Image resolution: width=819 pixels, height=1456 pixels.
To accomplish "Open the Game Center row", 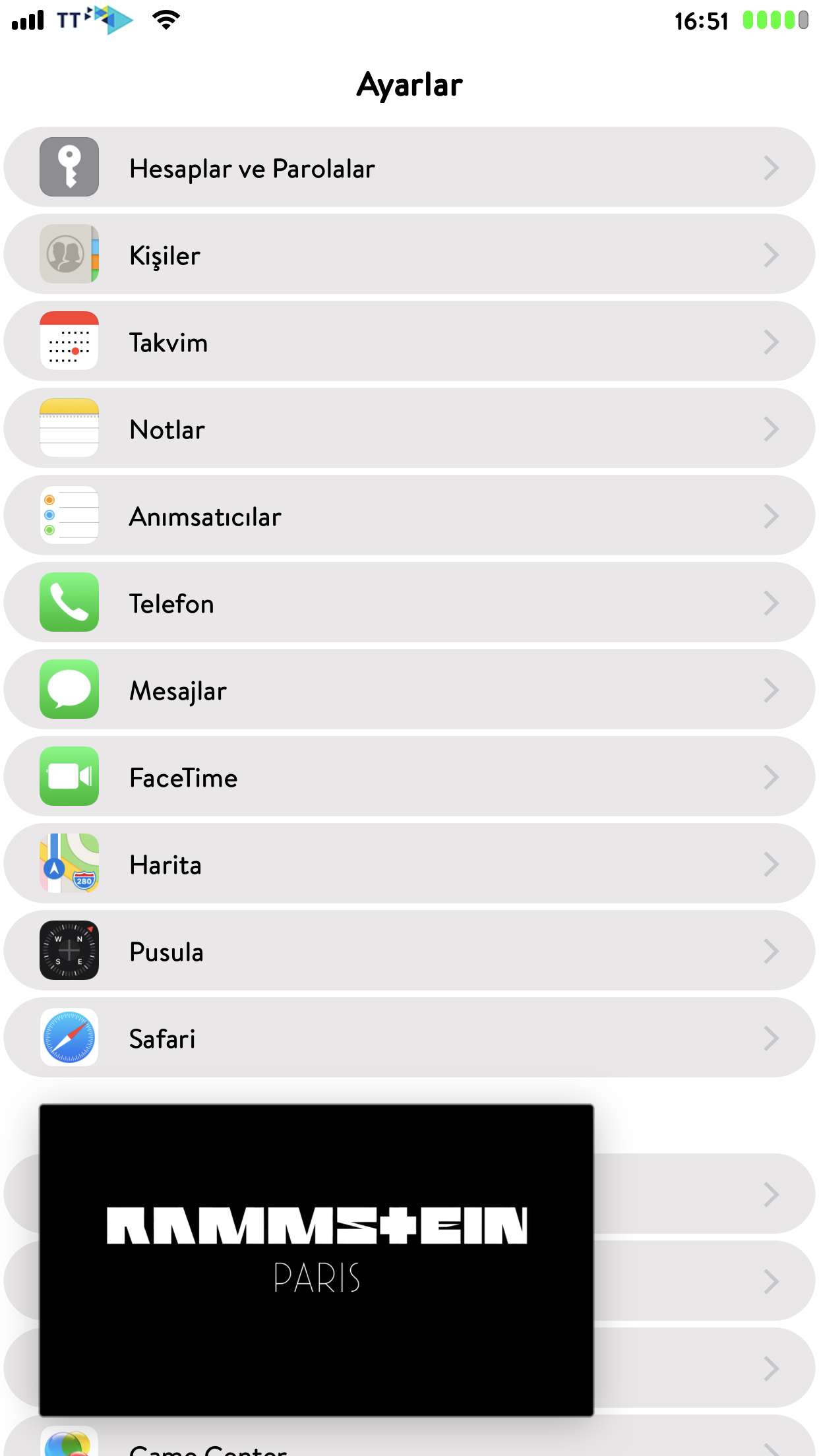I will click(409, 1438).
